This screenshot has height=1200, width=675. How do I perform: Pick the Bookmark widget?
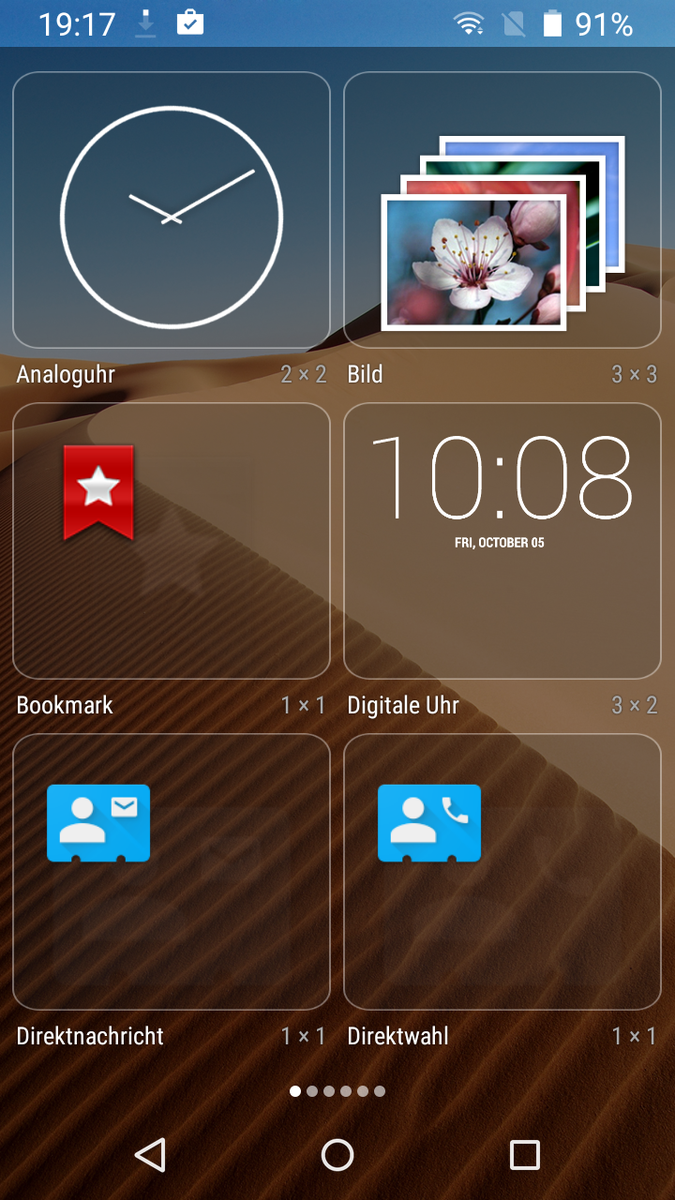[x=171, y=541]
